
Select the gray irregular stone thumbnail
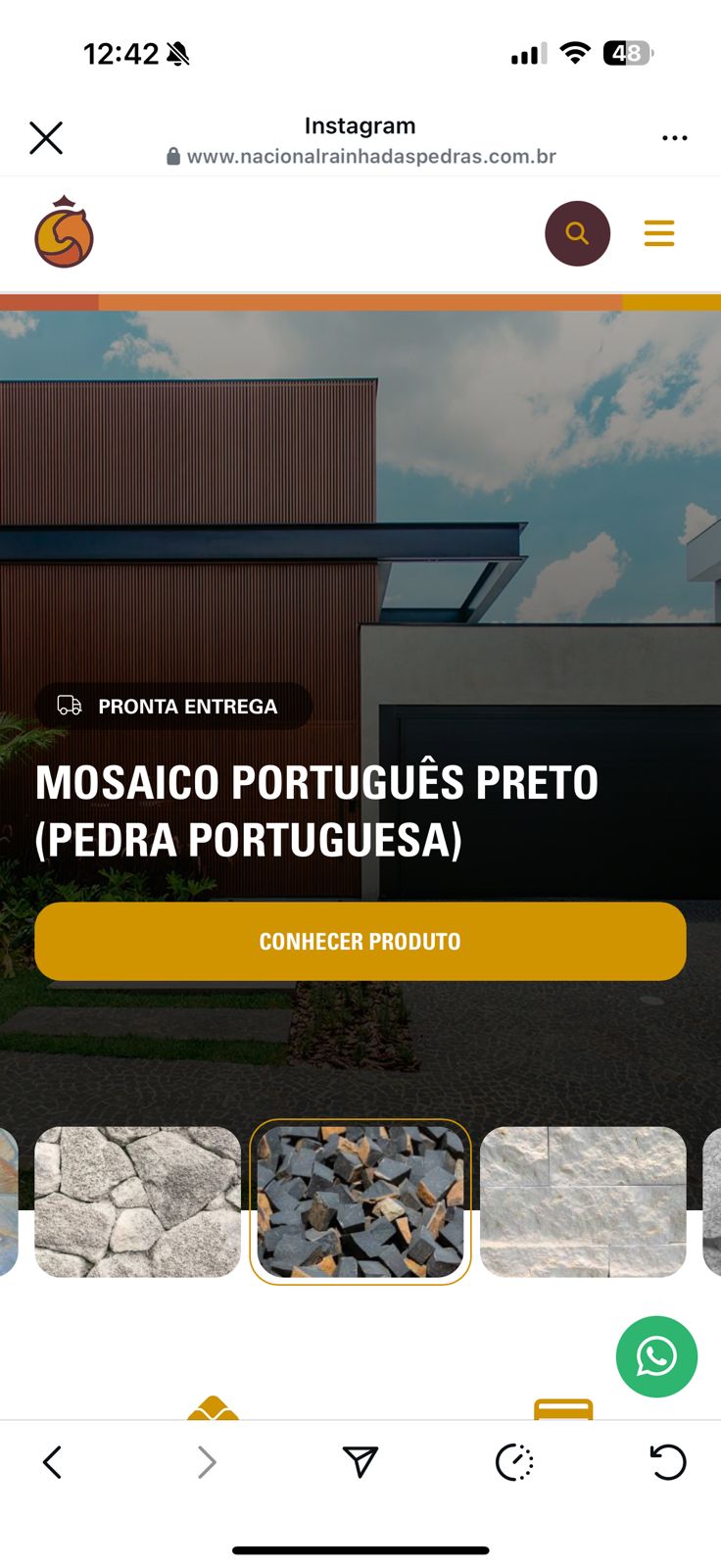click(137, 1201)
